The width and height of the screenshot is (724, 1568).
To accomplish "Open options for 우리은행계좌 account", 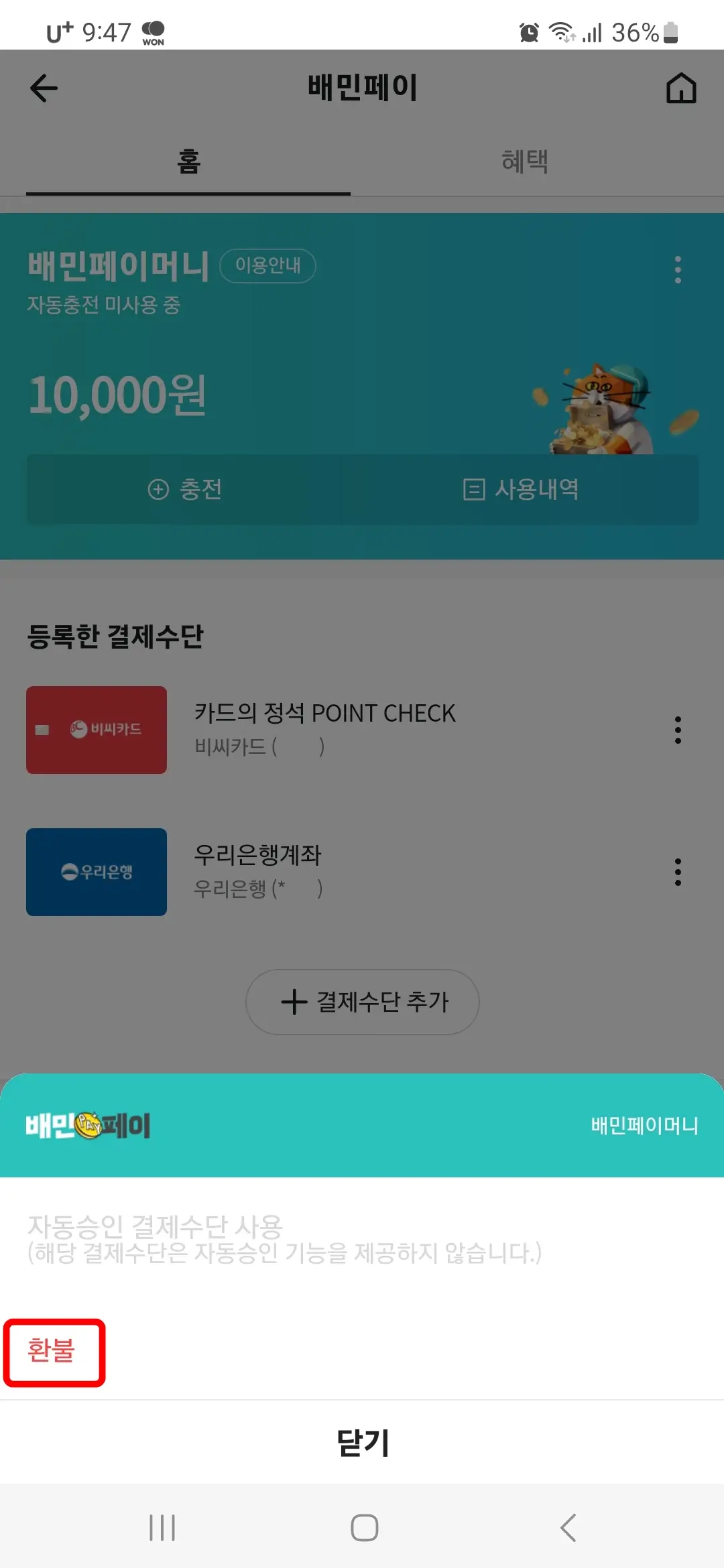I will (x=678, y=872).
